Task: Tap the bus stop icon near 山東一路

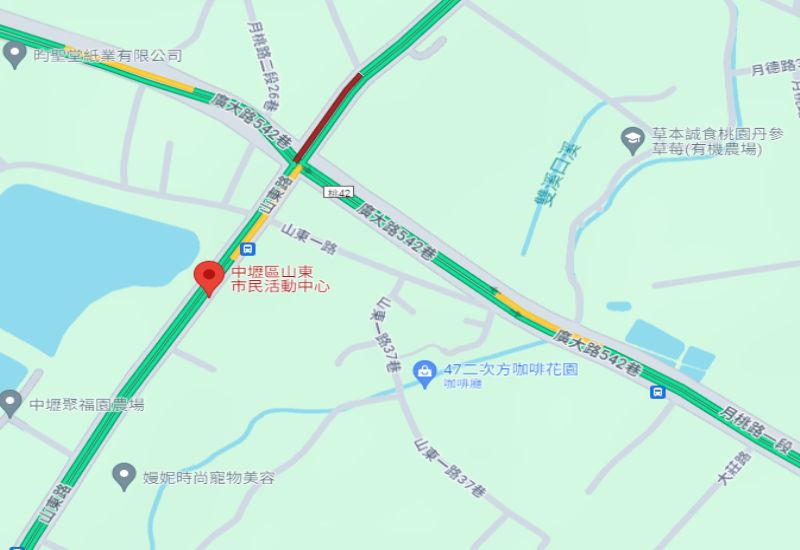Action: click(248, 248)
